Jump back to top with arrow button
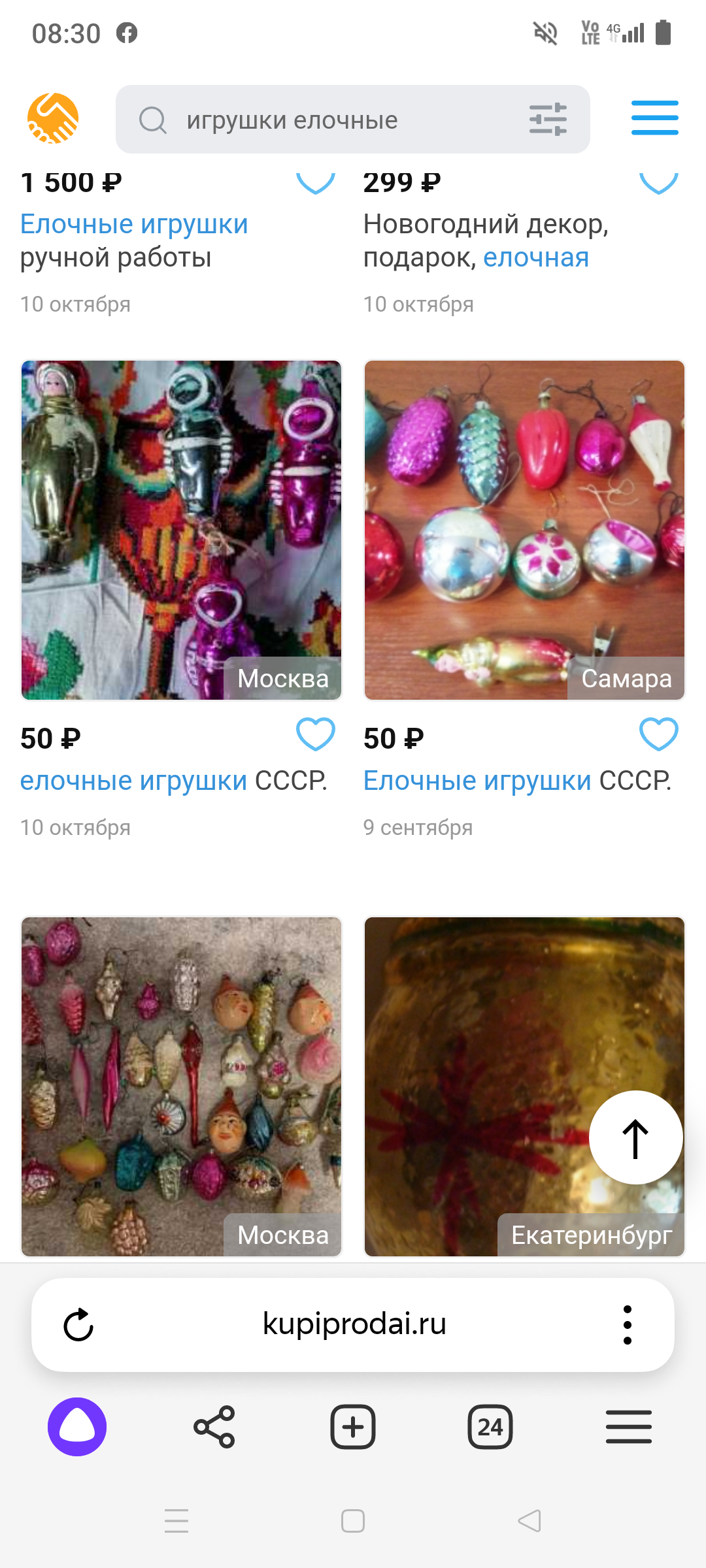706x1568 pixels. click(635, 1137)
